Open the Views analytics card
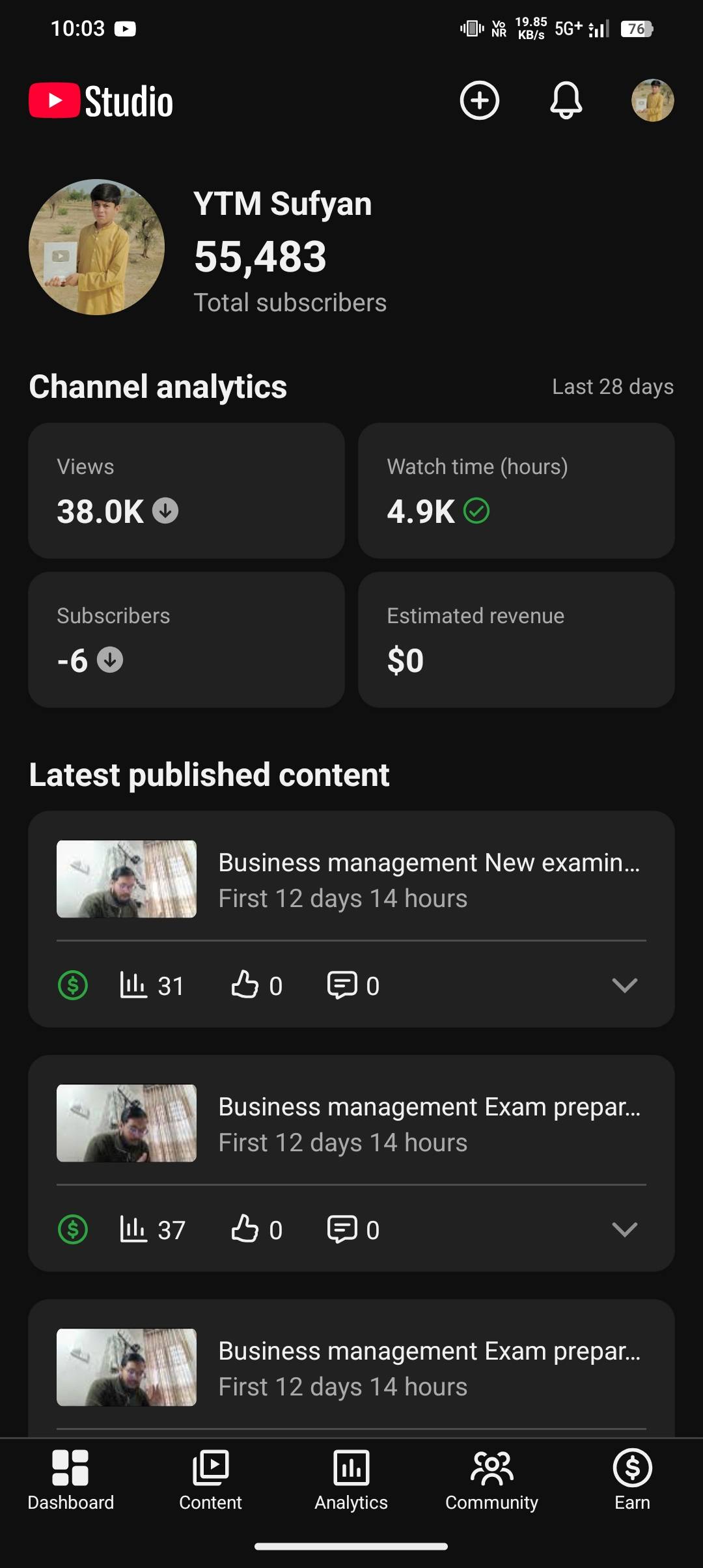Viewport: 703px width, 1568px height. tap(186, 490)
